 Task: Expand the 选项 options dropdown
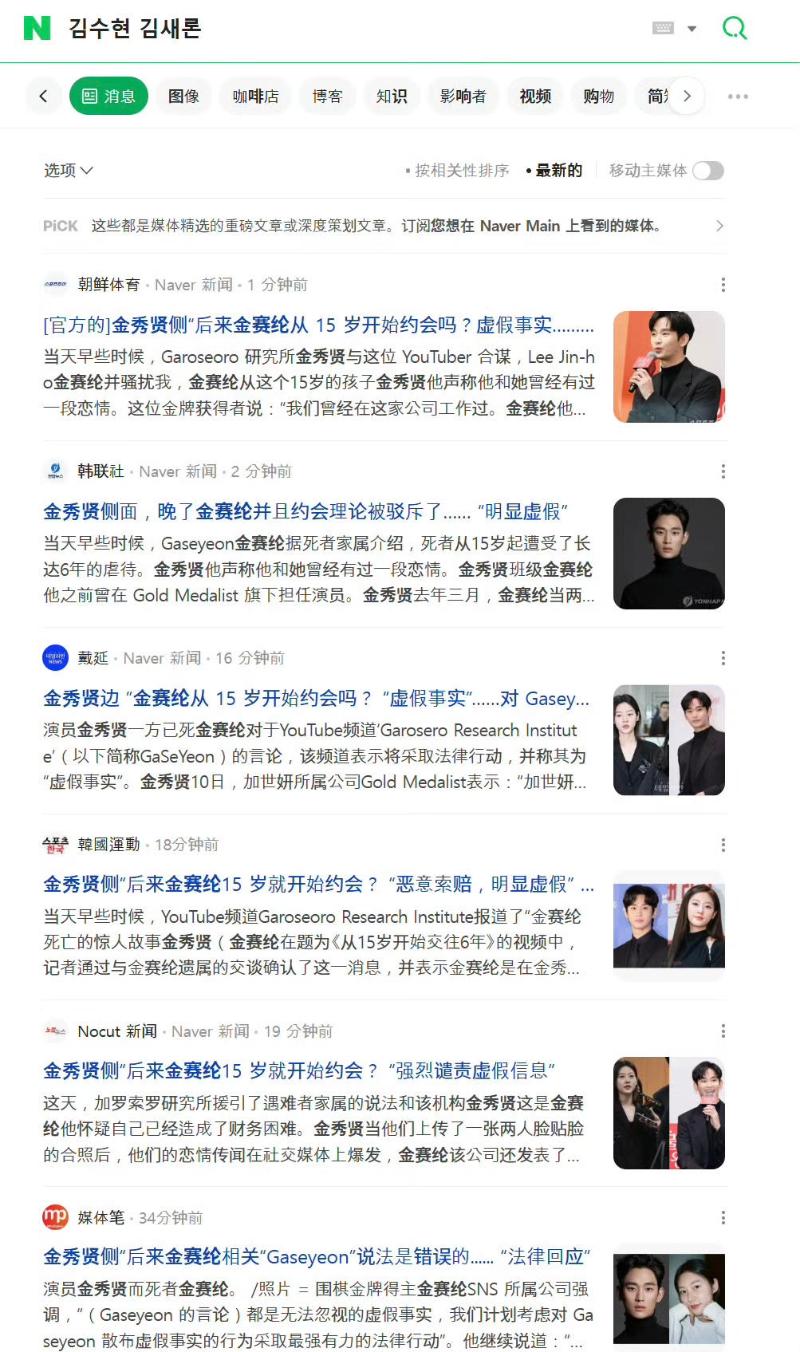point(68,170)
